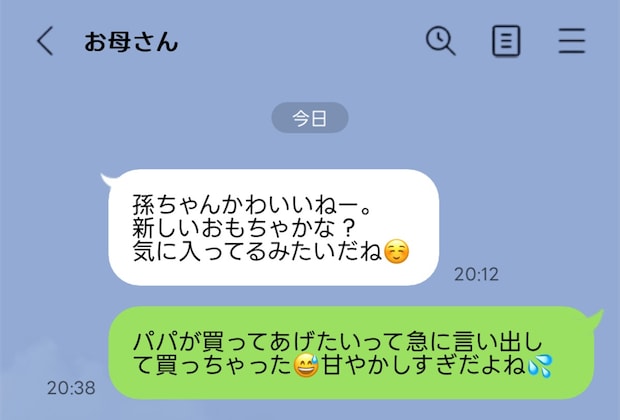The height and width of the screenshot is (420, 620).
Task: Open the chat menu with three lines
Action: (x=572, y=41)
